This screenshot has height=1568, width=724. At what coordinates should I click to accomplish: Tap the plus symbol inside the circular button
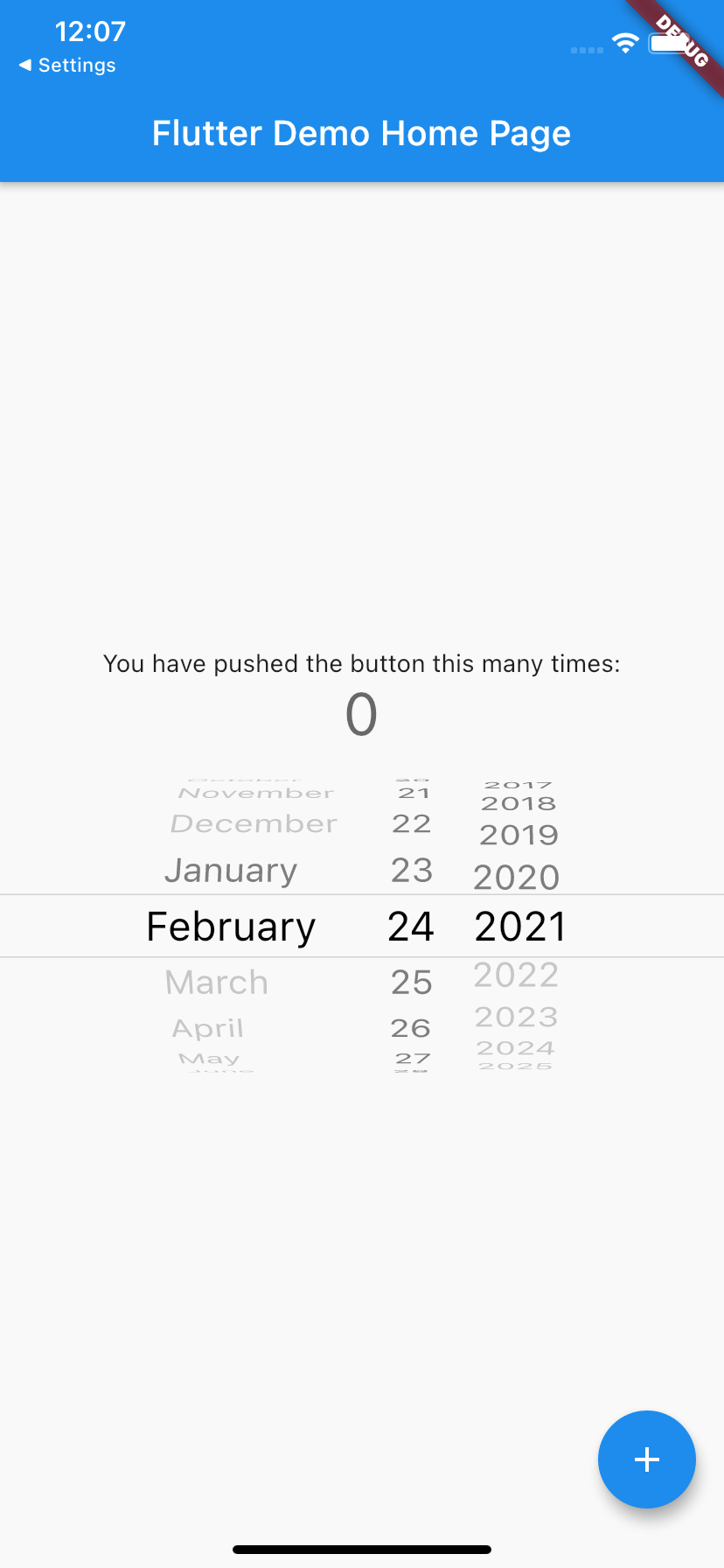647,1459
